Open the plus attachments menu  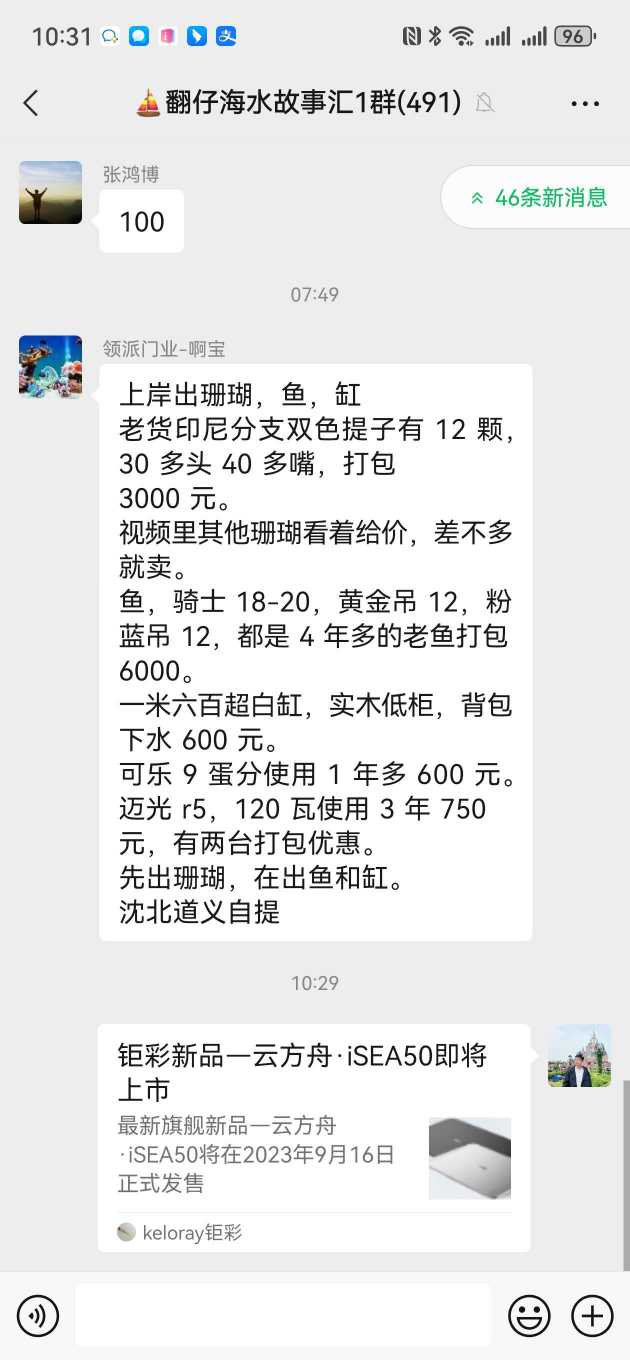tap(592, 1316)
